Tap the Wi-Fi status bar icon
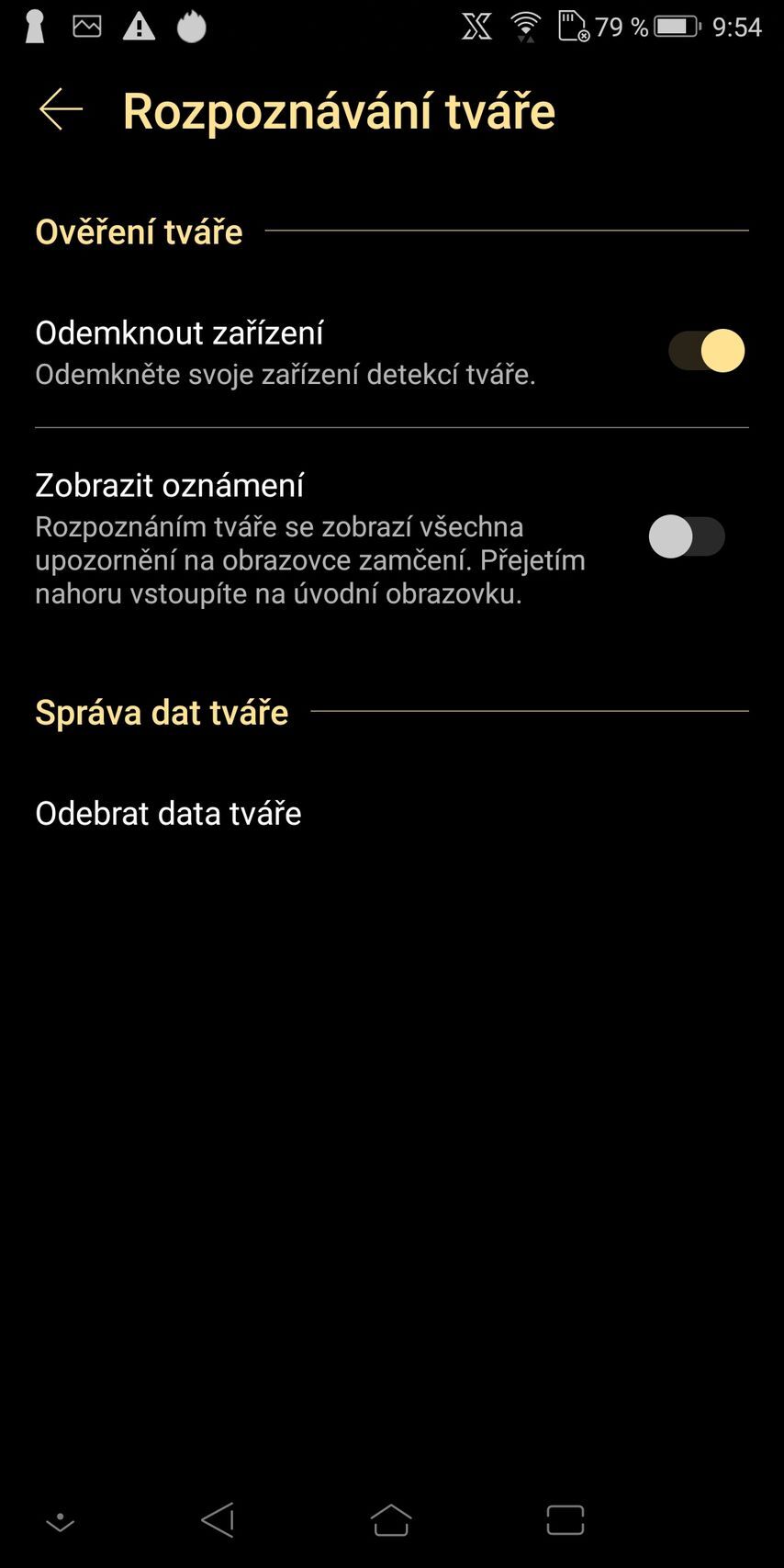Image resolution: width=784 pixels, height=1568 pixels. (x=524, y=27)
